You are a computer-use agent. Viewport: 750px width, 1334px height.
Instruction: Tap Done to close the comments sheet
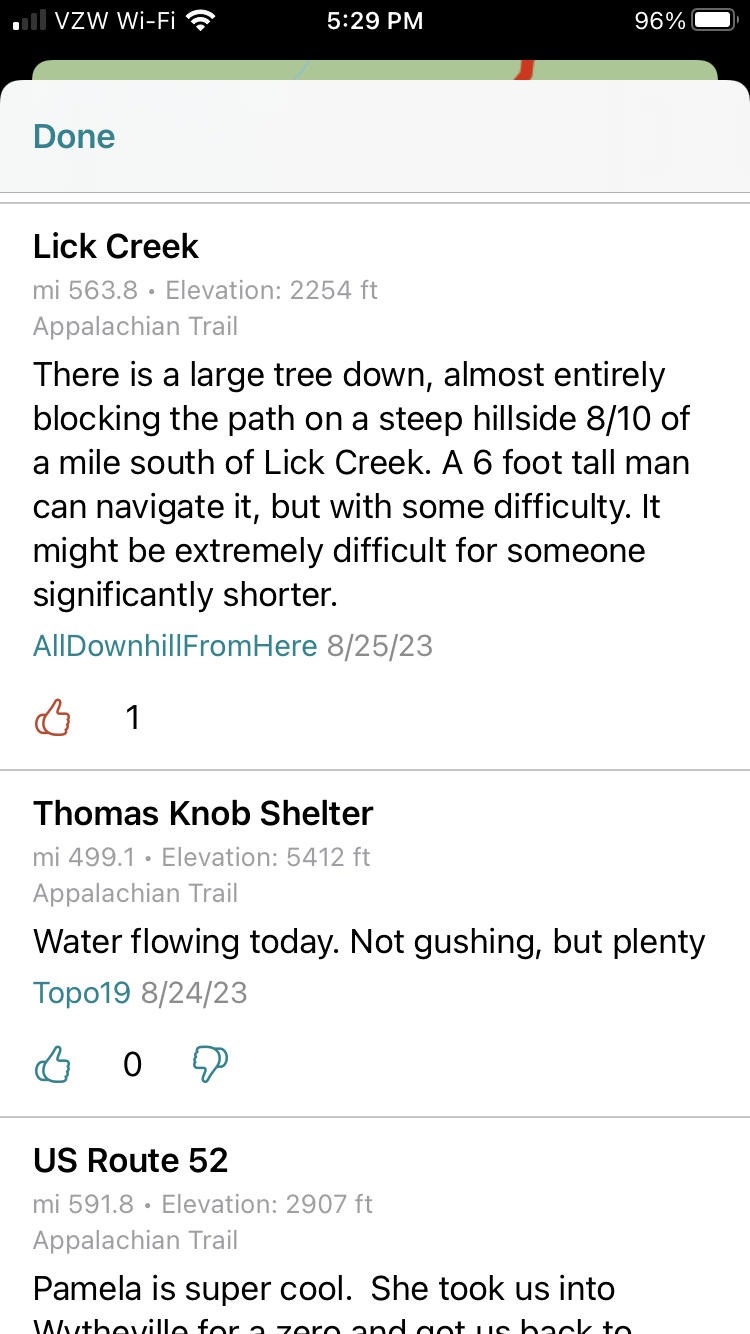click(74, 137)
